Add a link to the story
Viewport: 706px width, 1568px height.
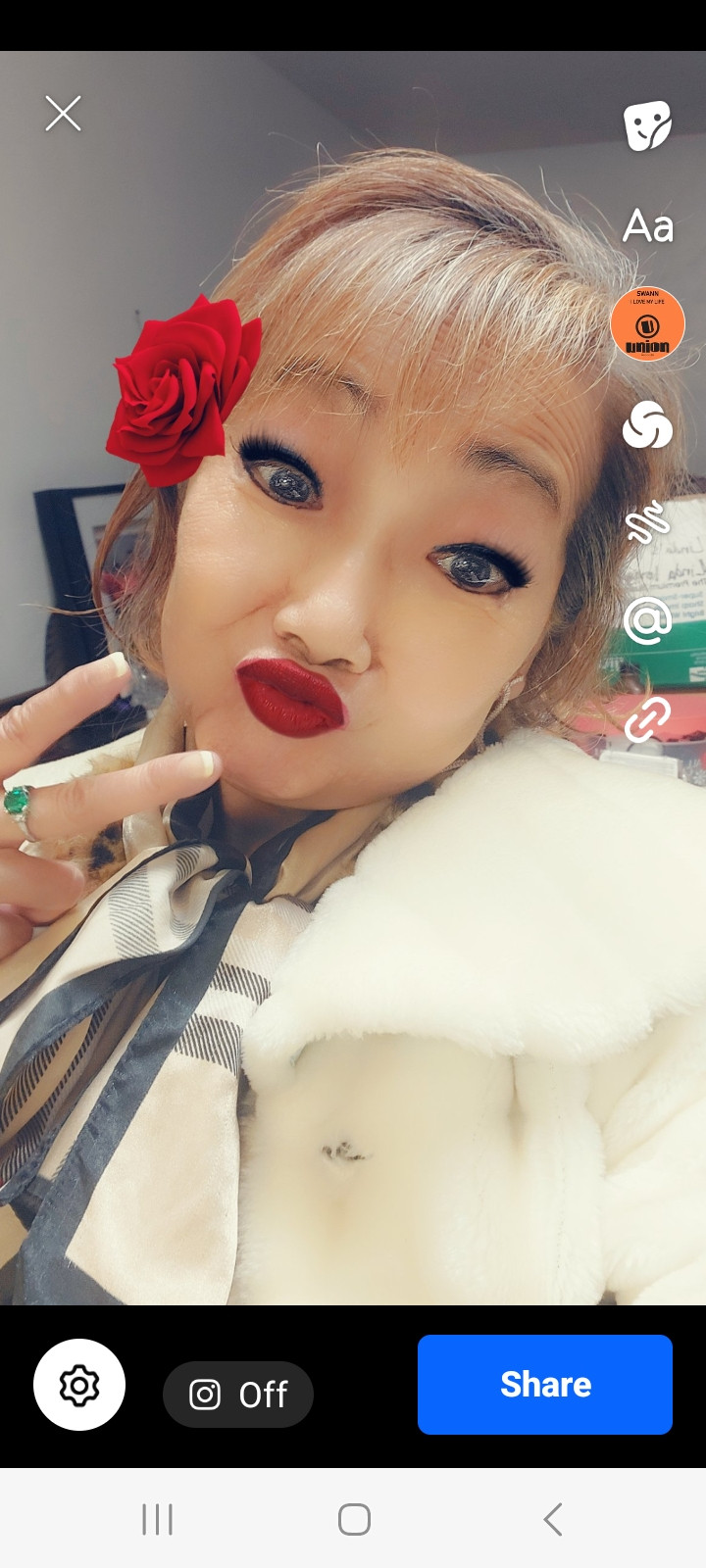click(647, 718)
